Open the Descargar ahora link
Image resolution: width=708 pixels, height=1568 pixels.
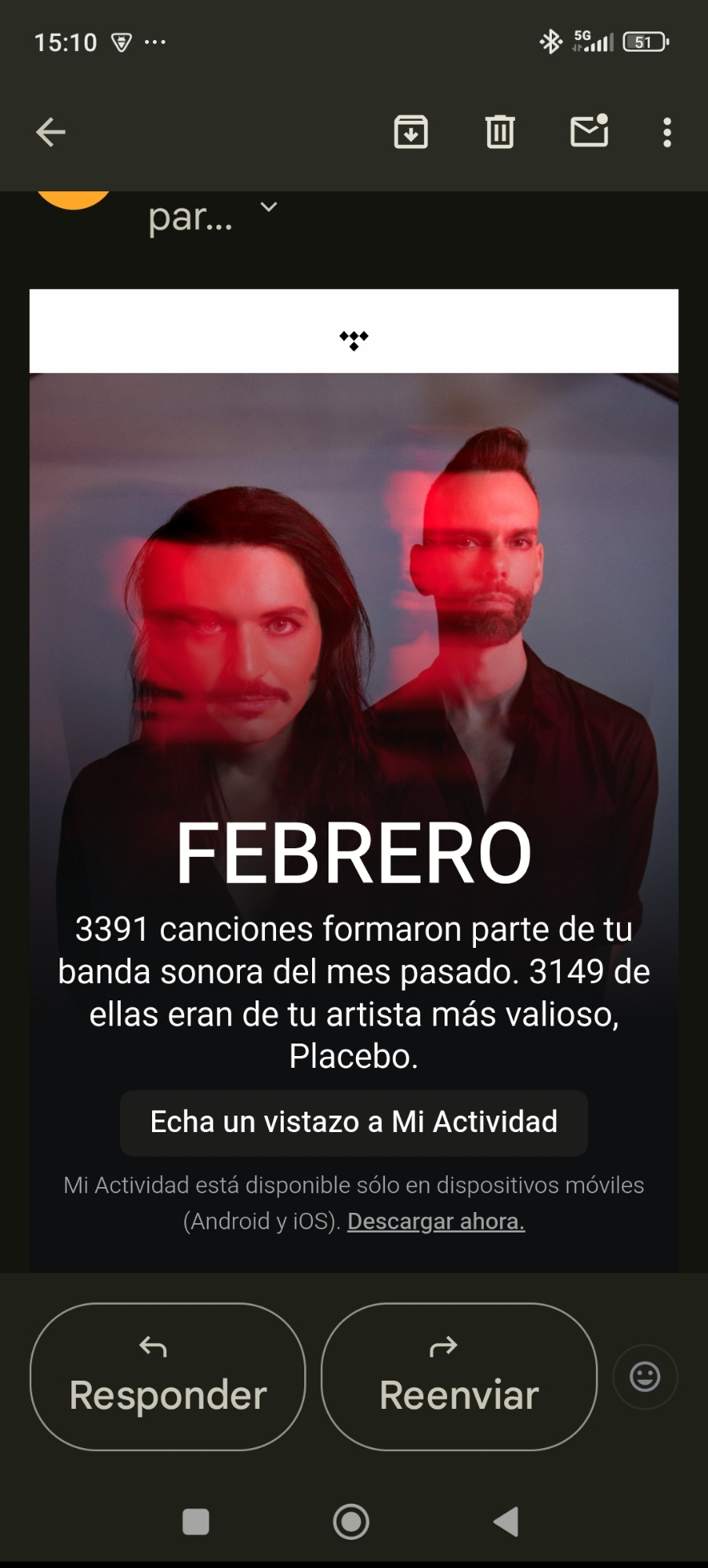pos(436,1221)
